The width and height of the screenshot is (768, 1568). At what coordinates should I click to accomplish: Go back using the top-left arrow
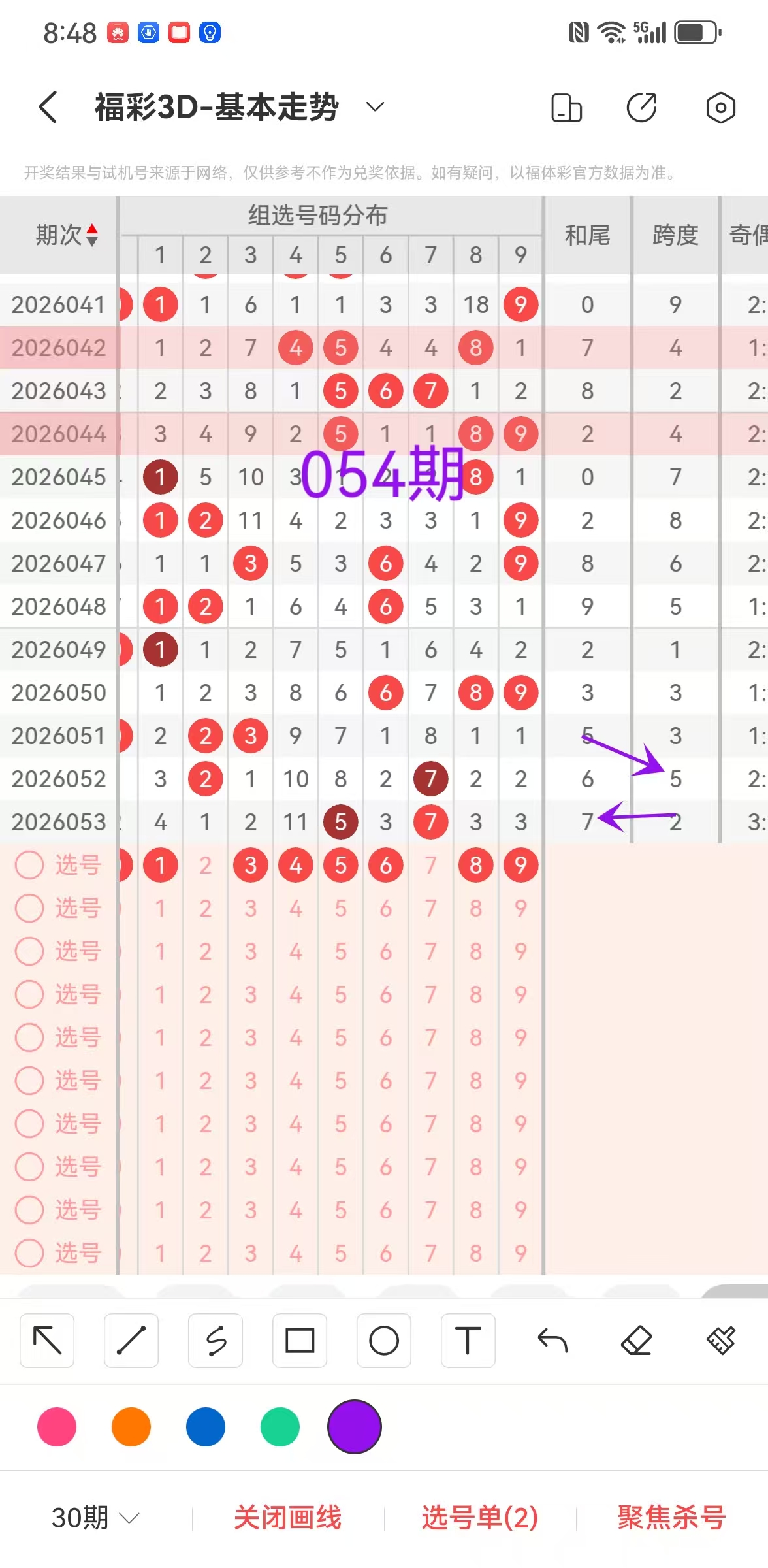point(48,107)
